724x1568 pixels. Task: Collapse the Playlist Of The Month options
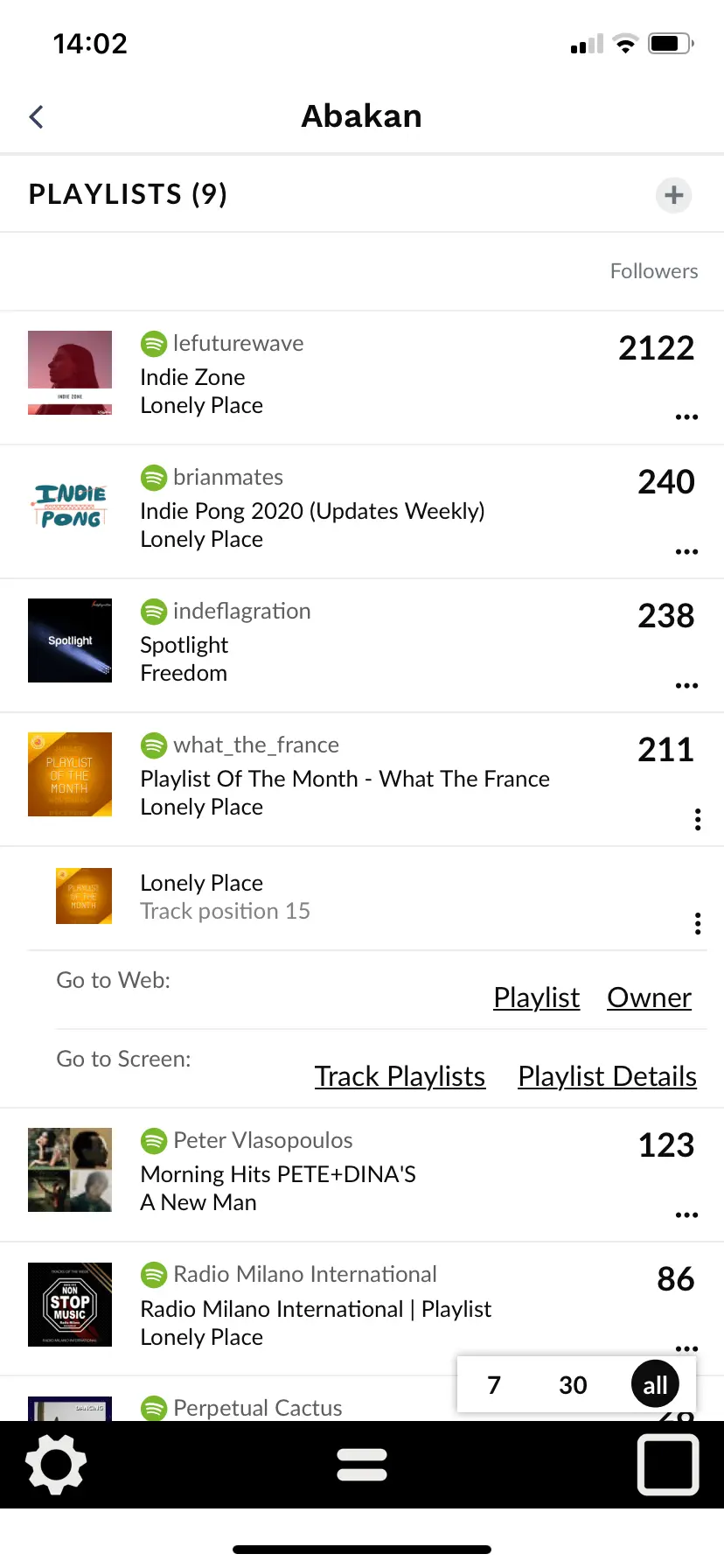pos(697,819)
